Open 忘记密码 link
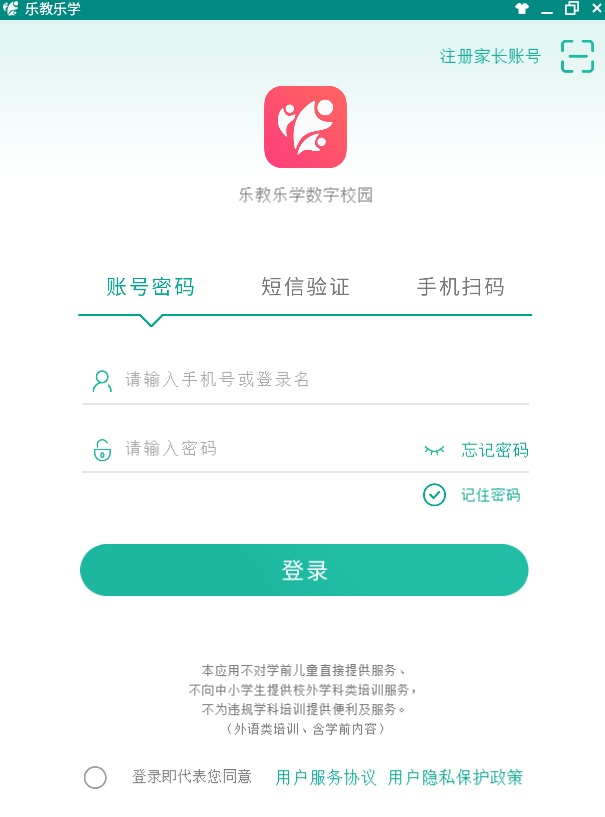The width and height of the screenshot is (605, 817). pyautogui.click(x=494, y=450)
